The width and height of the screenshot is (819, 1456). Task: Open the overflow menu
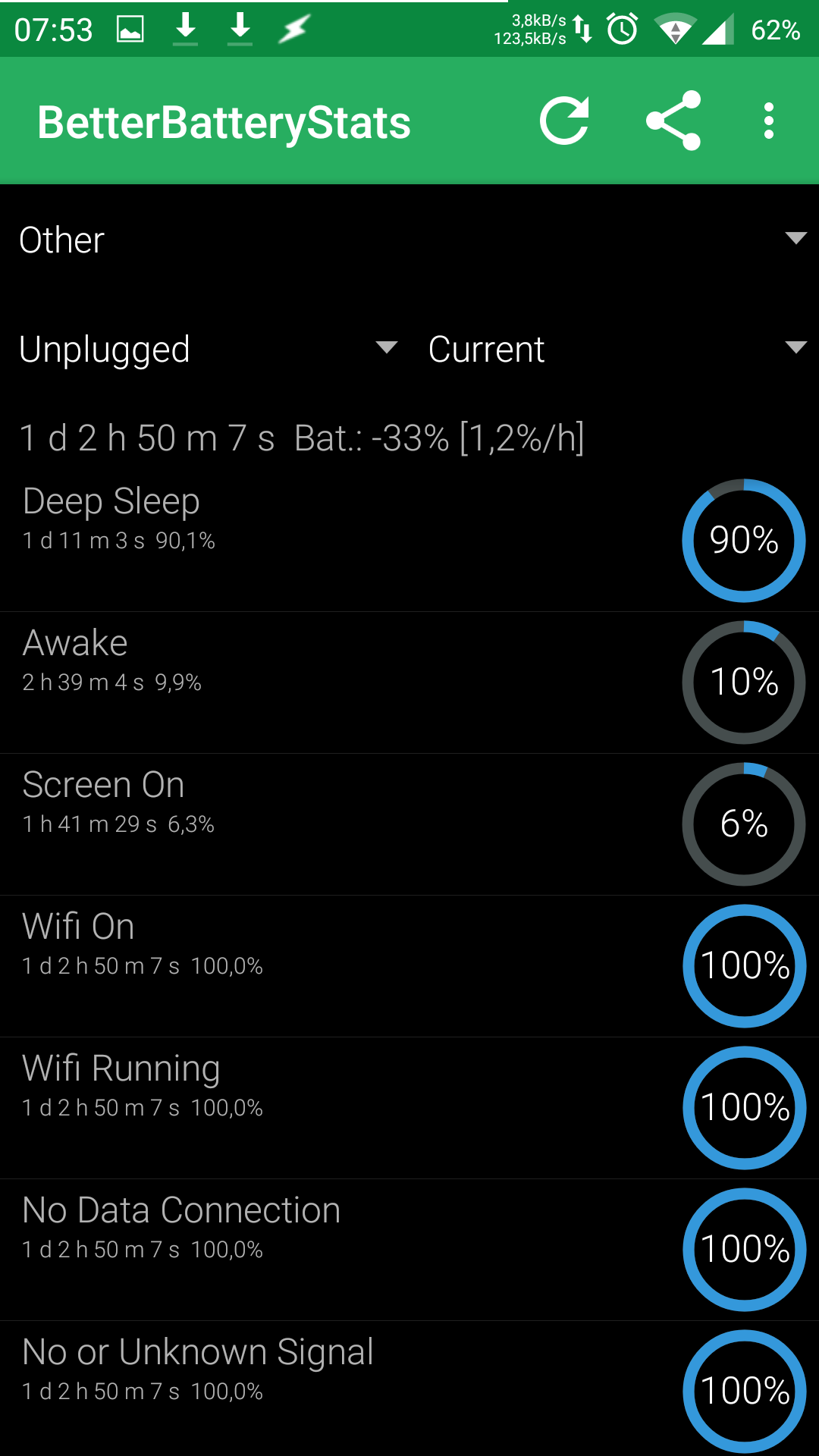[769, 121]
